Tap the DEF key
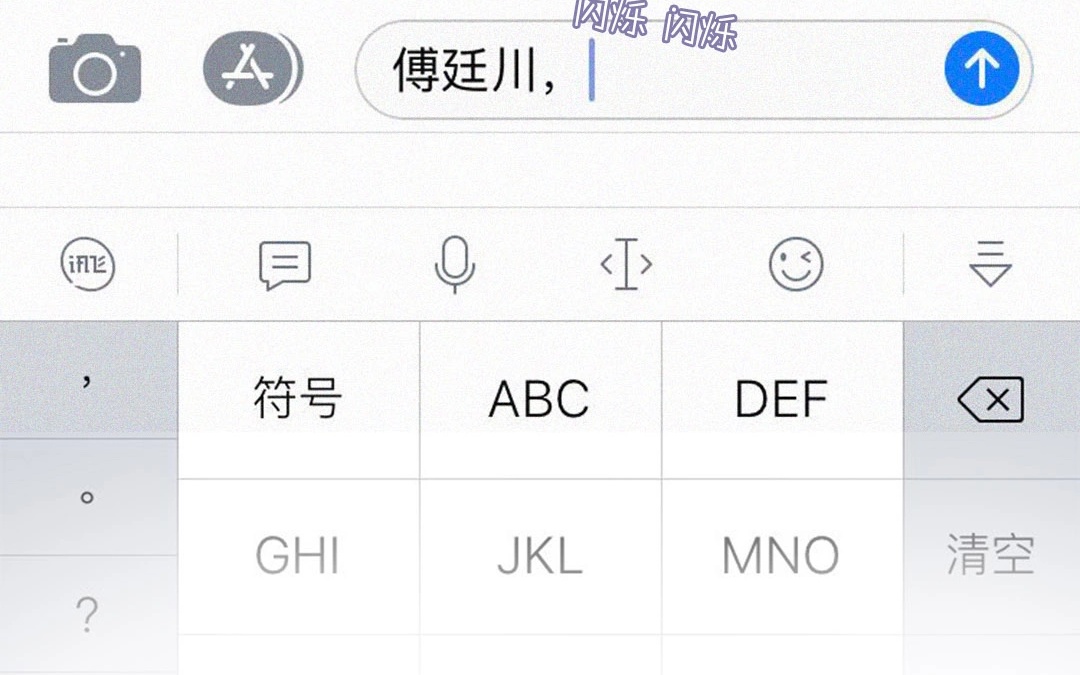This screenshot has height=675, width=1080. tap(782, 399)
